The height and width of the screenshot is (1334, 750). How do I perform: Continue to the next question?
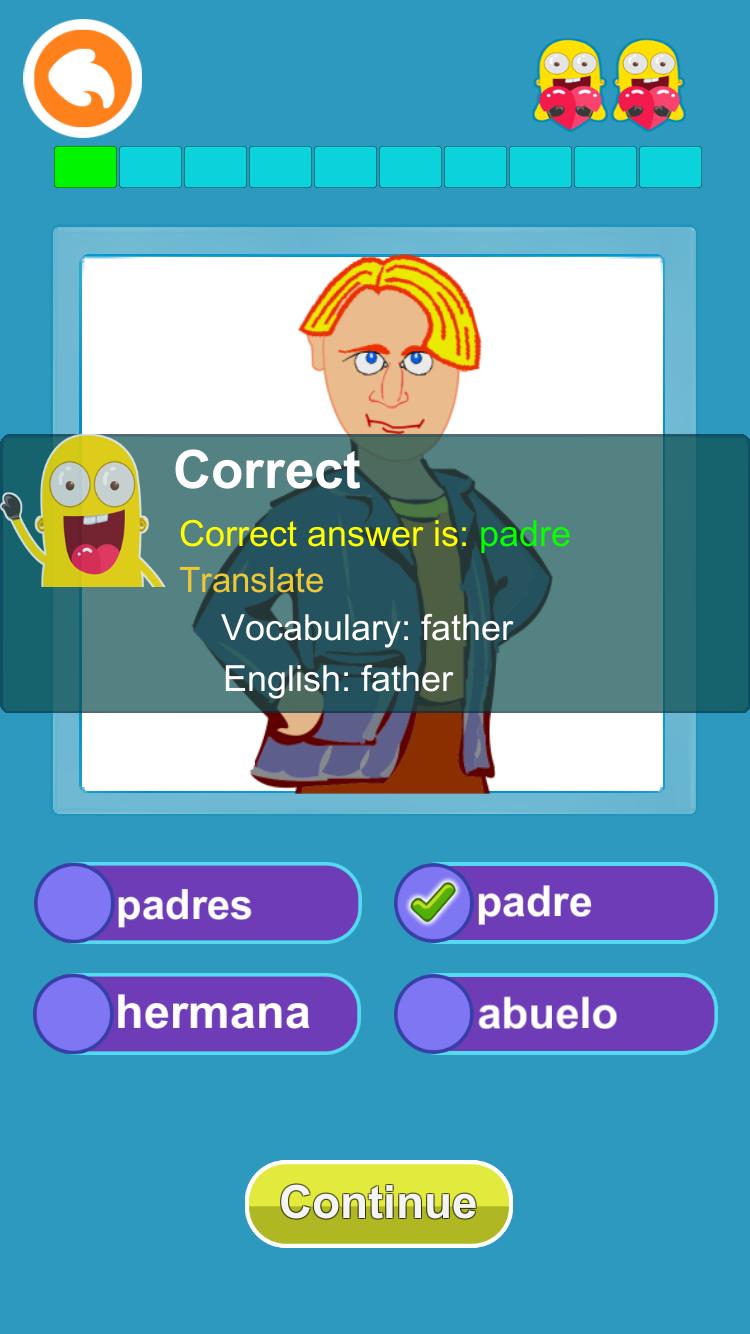[x=378, y=1203]
